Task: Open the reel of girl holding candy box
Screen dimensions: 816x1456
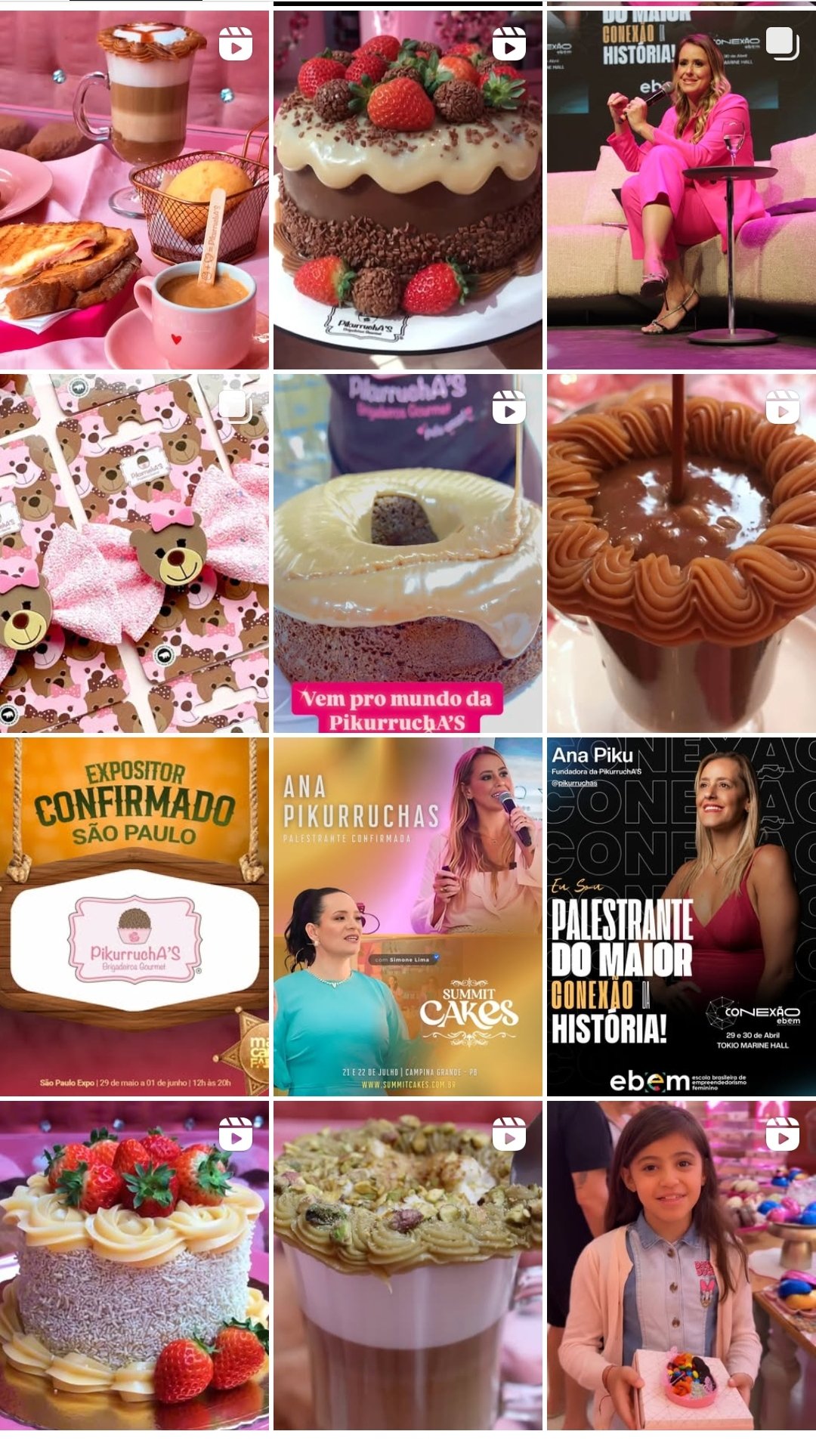Action: pos(681,1266)
